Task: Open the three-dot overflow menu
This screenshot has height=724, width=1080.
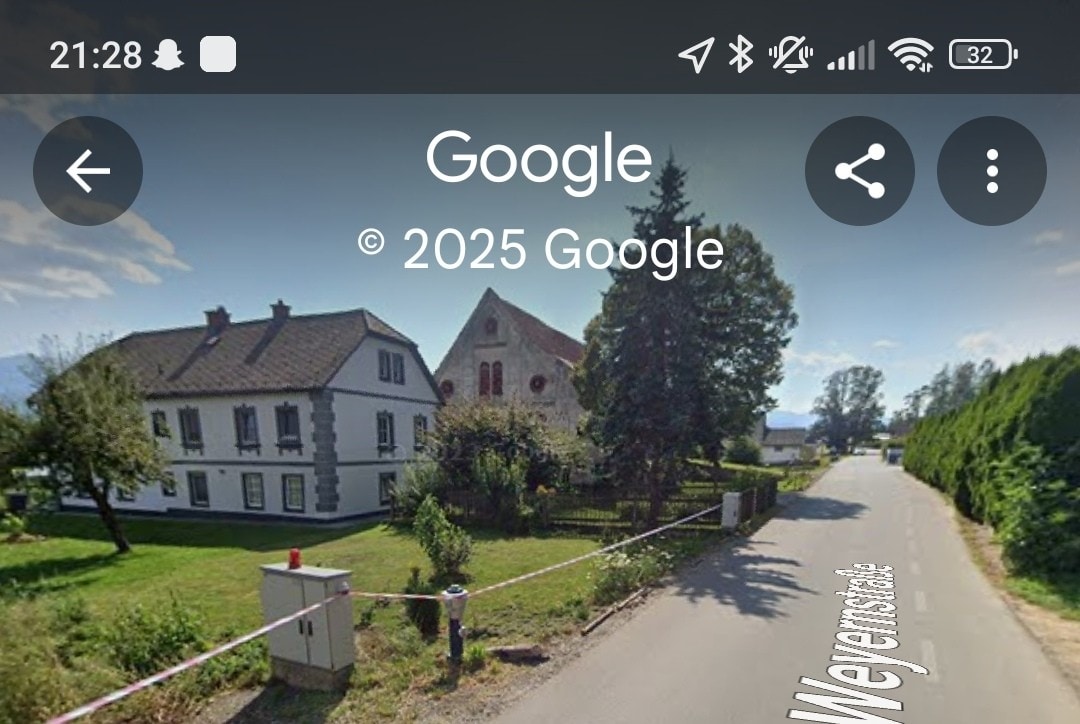Action: tap(991, 171)
